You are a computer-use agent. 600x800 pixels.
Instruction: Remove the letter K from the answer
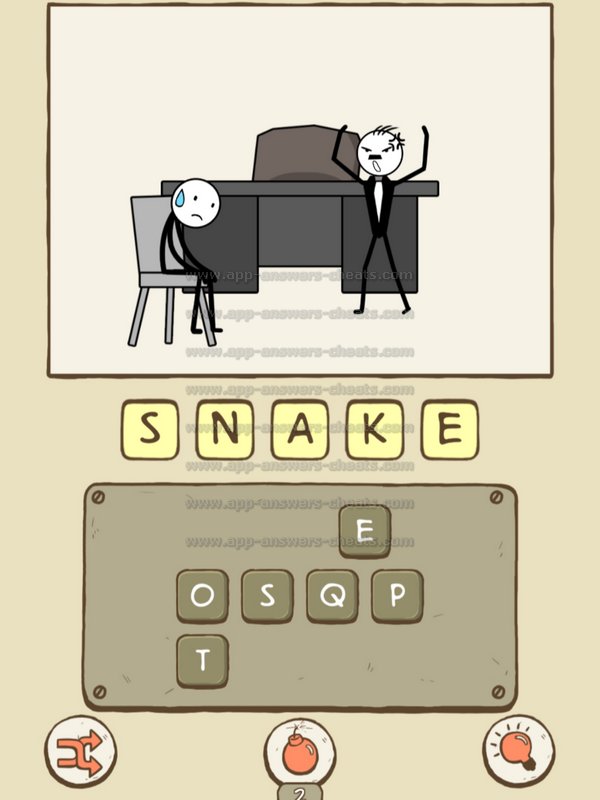tap(374, 430)
